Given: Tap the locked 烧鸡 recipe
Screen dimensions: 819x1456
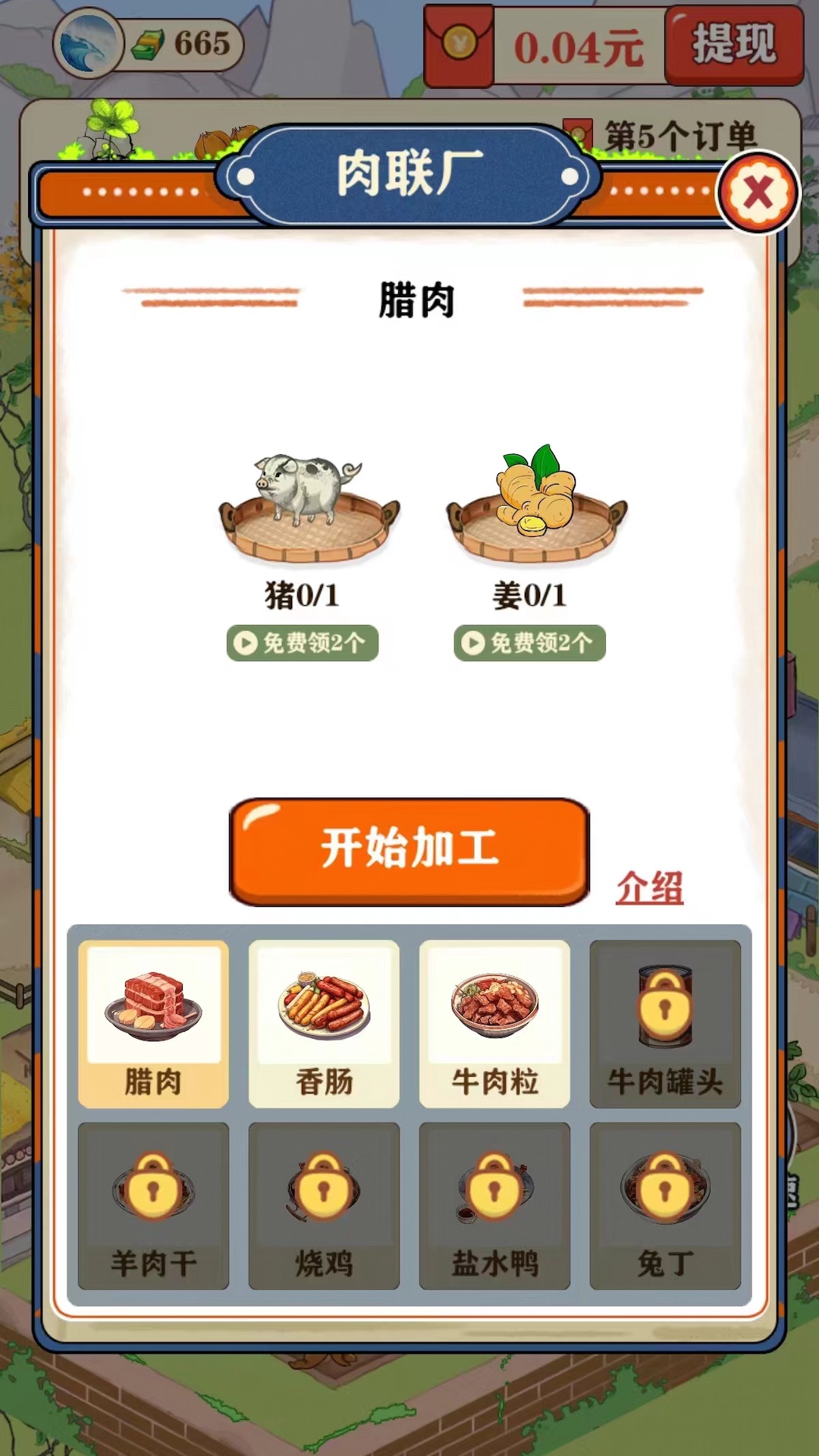Looking at the screenshot, I should click(x=324, y=1206).
